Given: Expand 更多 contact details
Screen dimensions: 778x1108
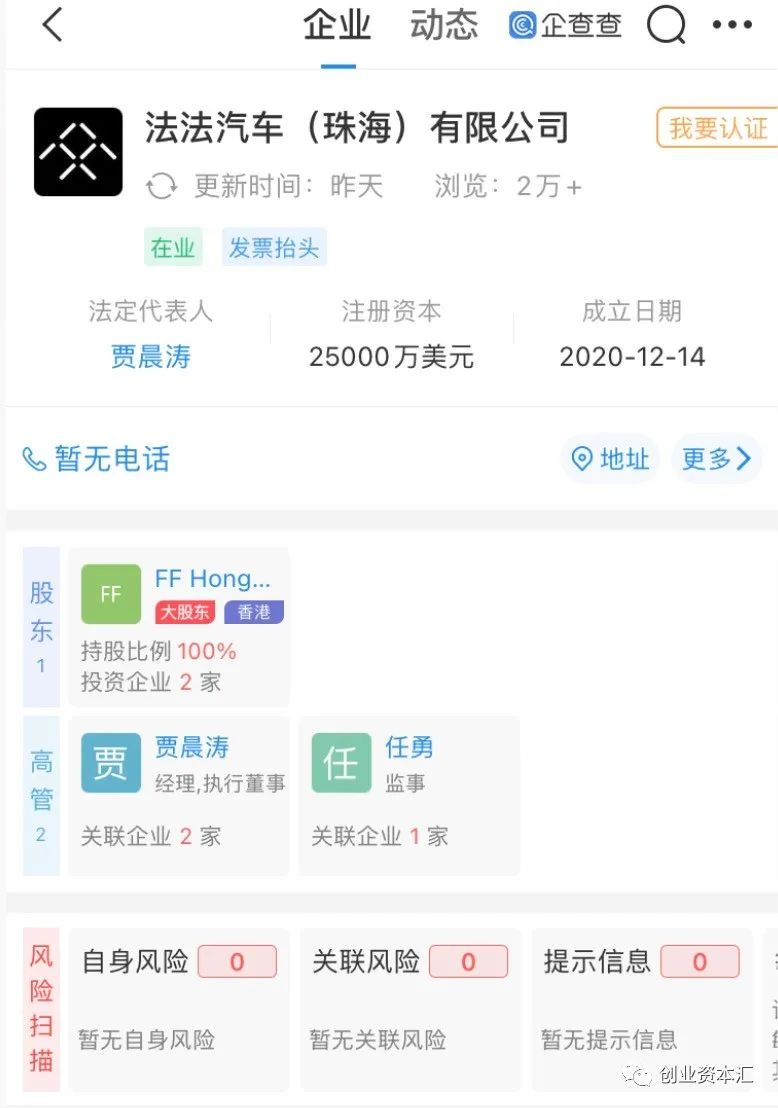Looking at the screenshot, I should [716, 459].
